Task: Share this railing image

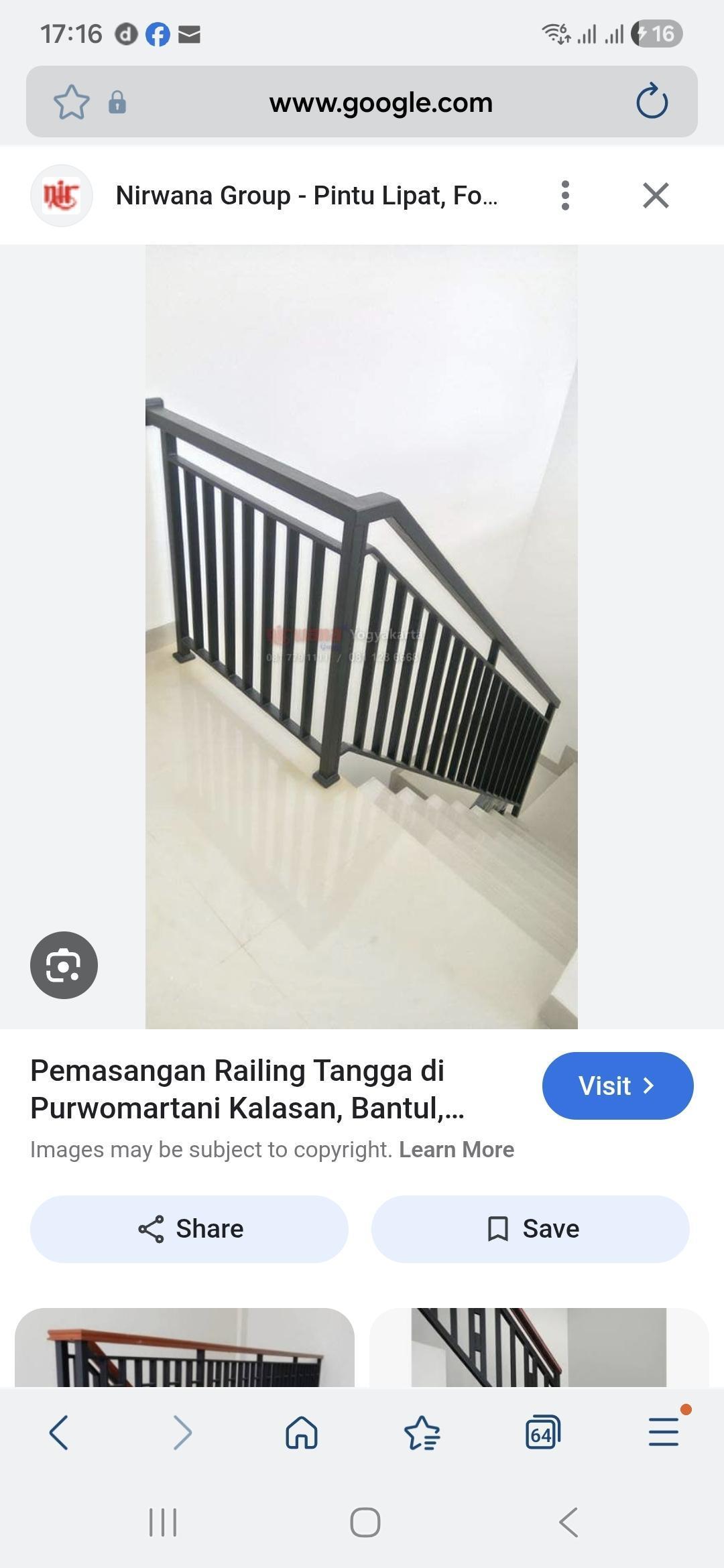Action: (x=189, y=1229)
